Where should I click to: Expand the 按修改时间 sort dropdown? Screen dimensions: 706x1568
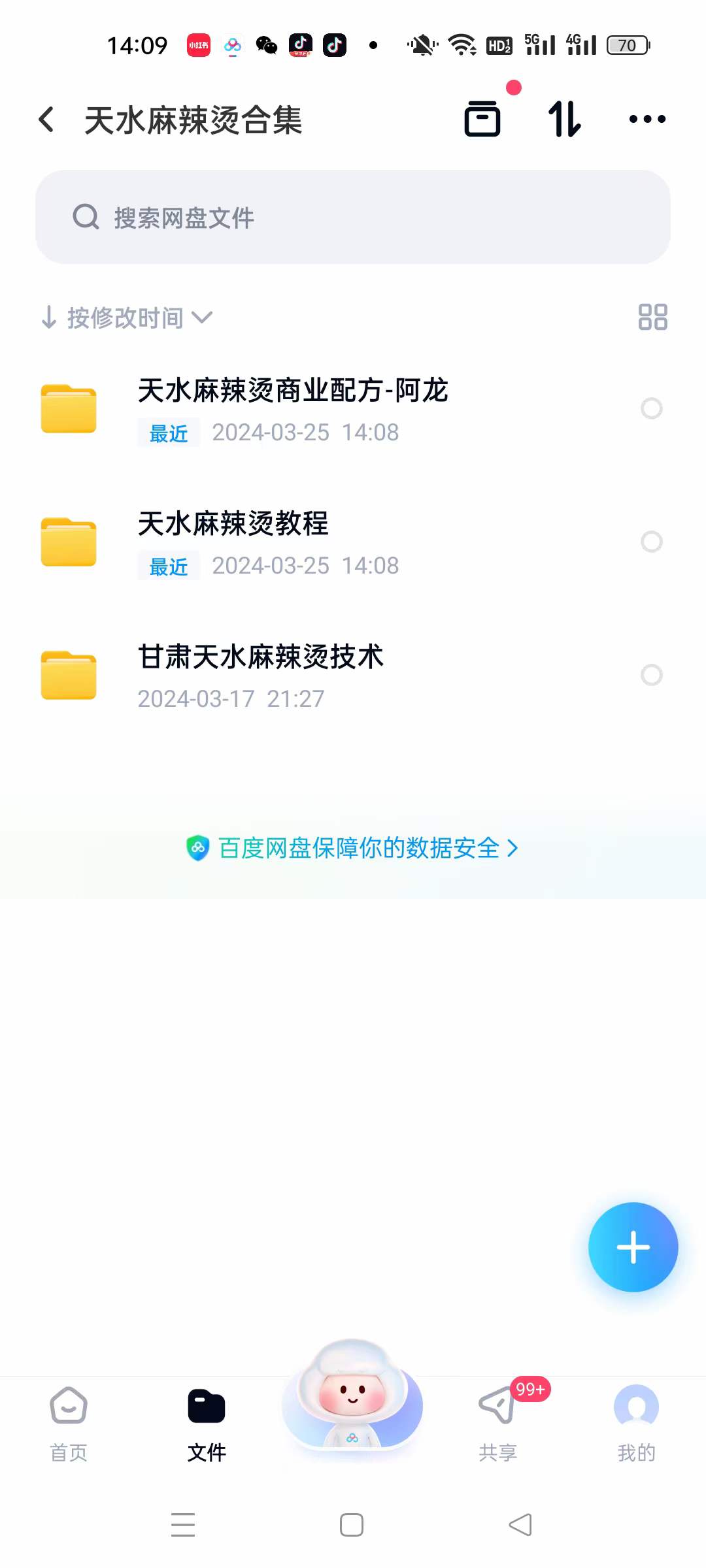pos(128,318)
